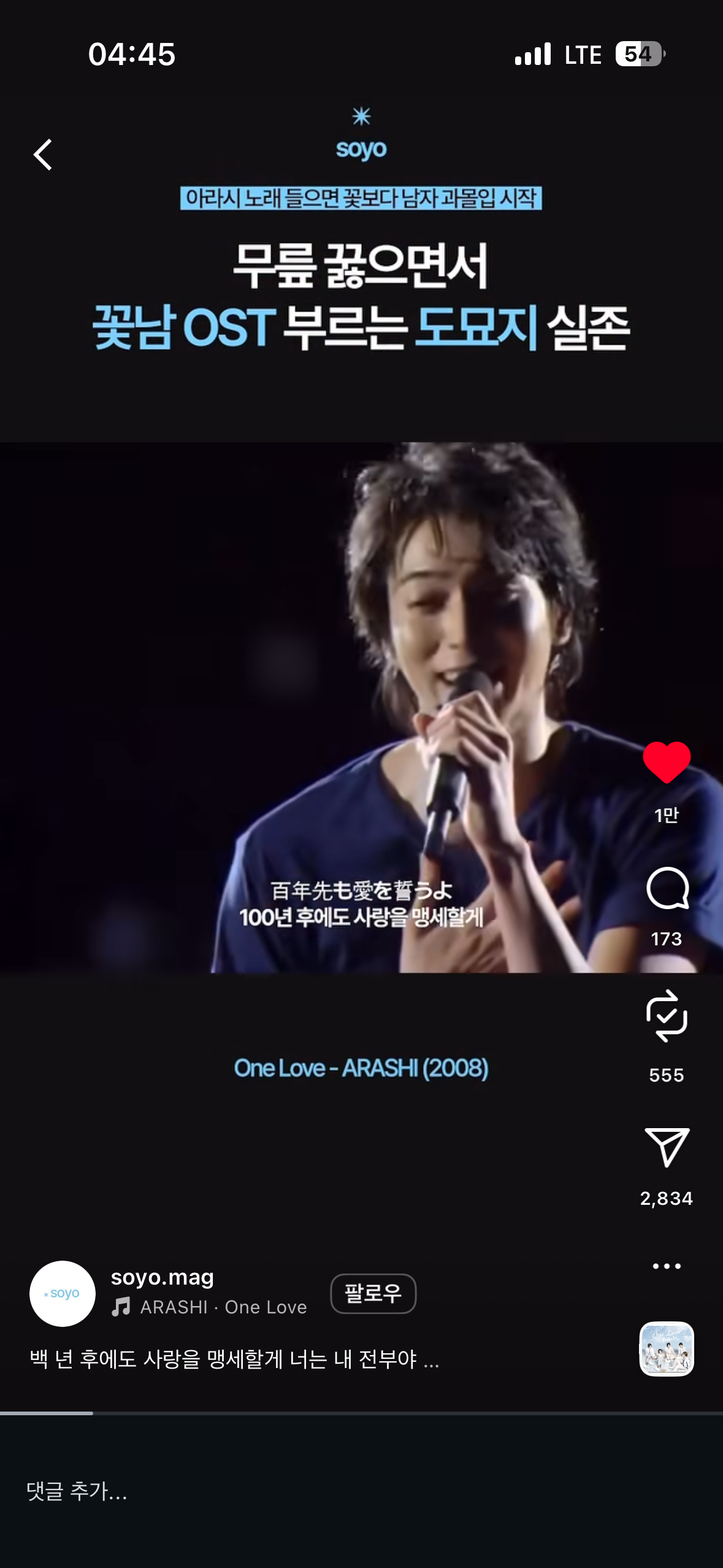The width and height of the screenshot is (723, 1568).
Task: Open the three-dot more options menu
Action: pos(667,1266)
